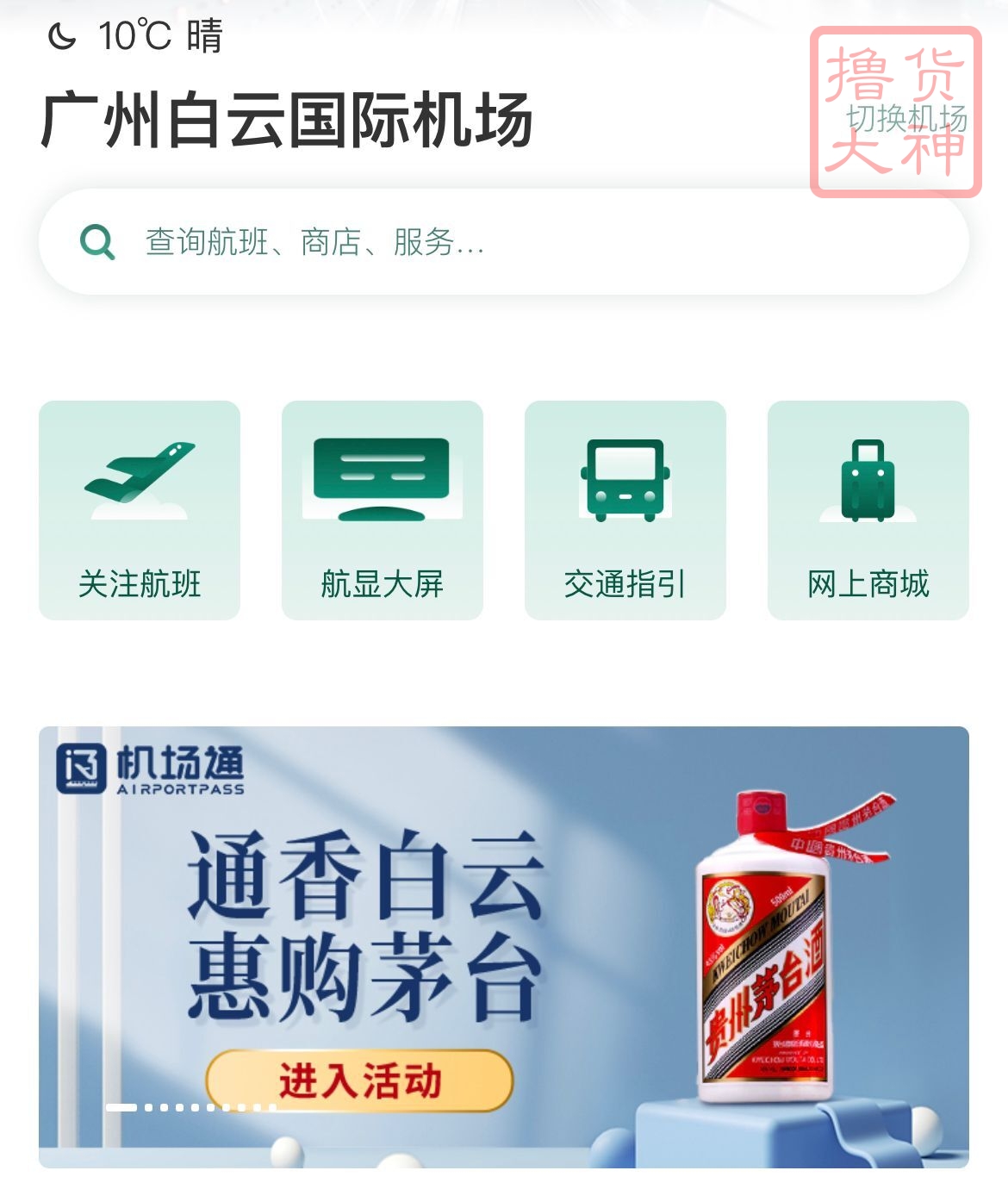Click the magnifier icon in the search bar
Screen dimensions: 1008x1183
(97, 242)
